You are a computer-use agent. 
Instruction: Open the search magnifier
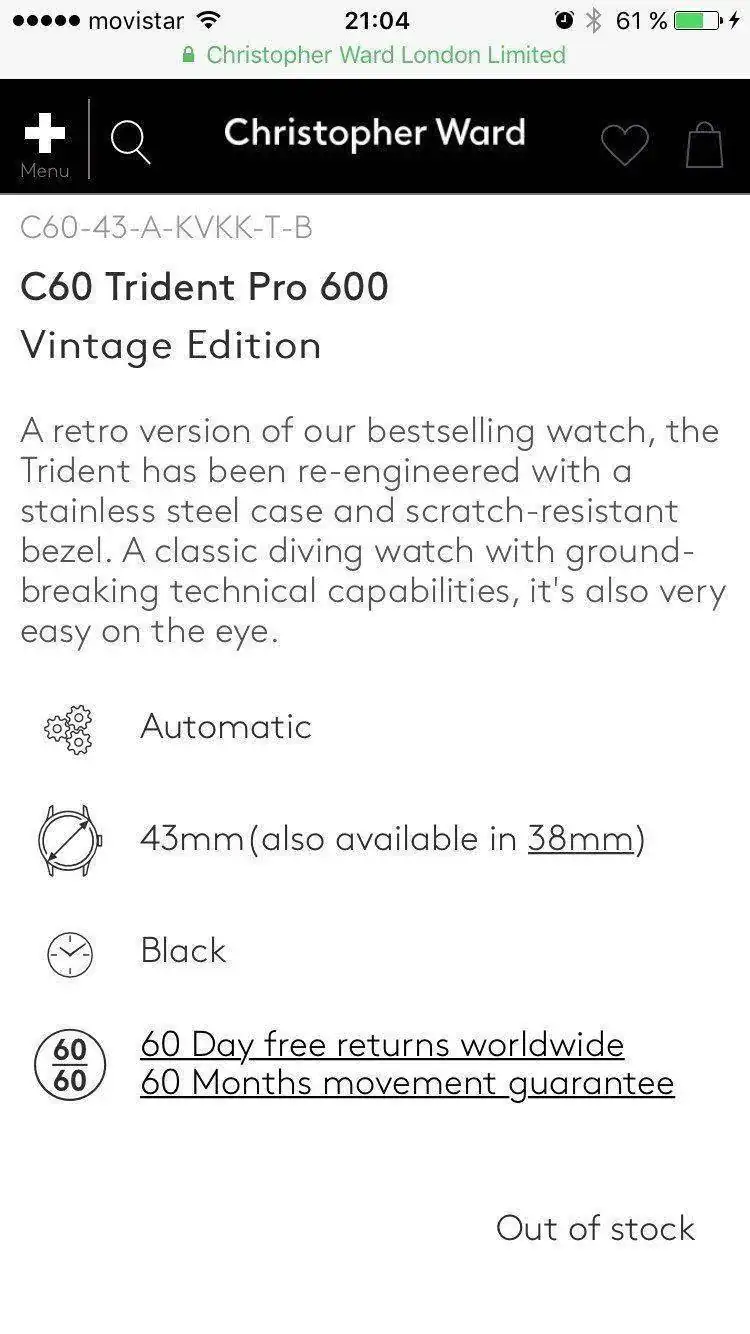pyautogui.click(x=130, y=142)
